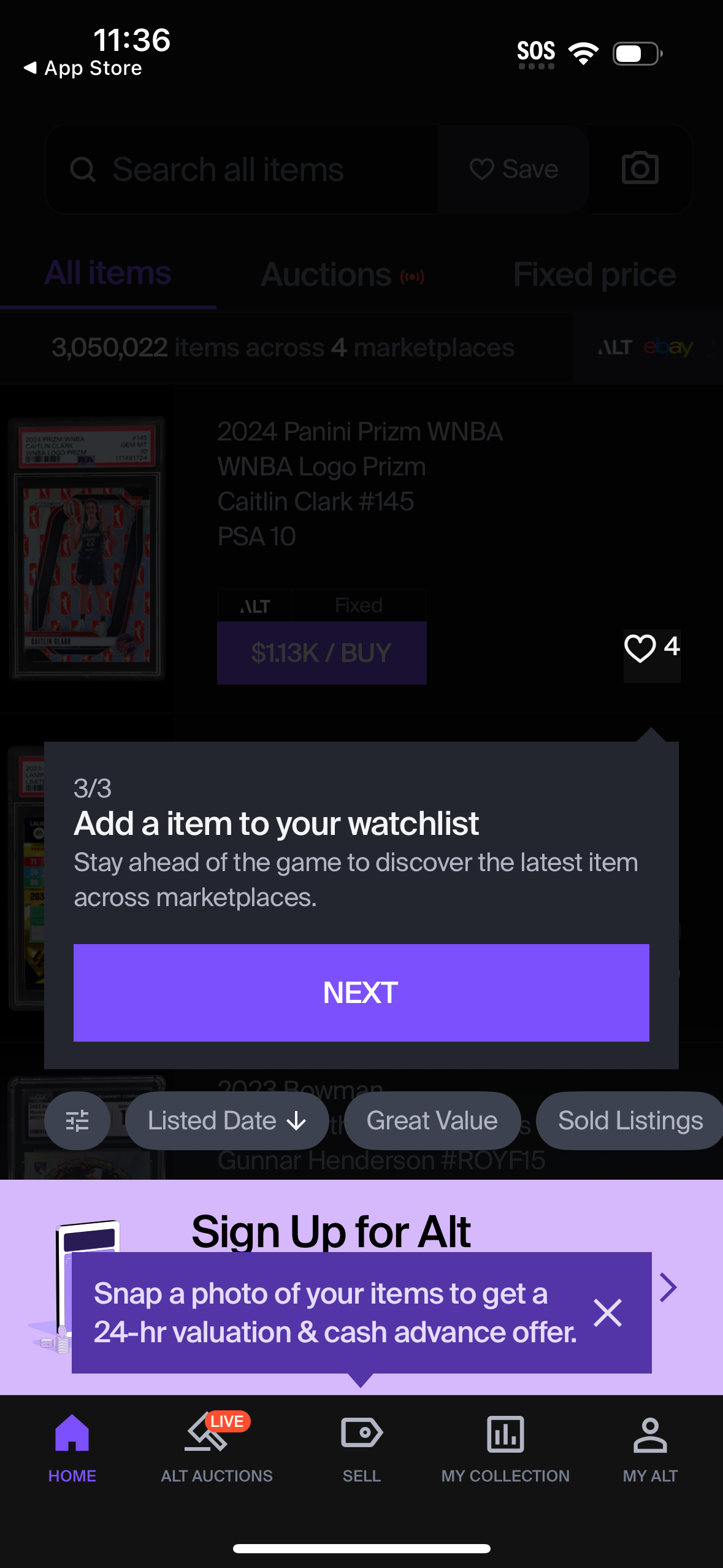
Task: Toggle watchlist heart on Caitlin Clark card
Action: (641, 649)
